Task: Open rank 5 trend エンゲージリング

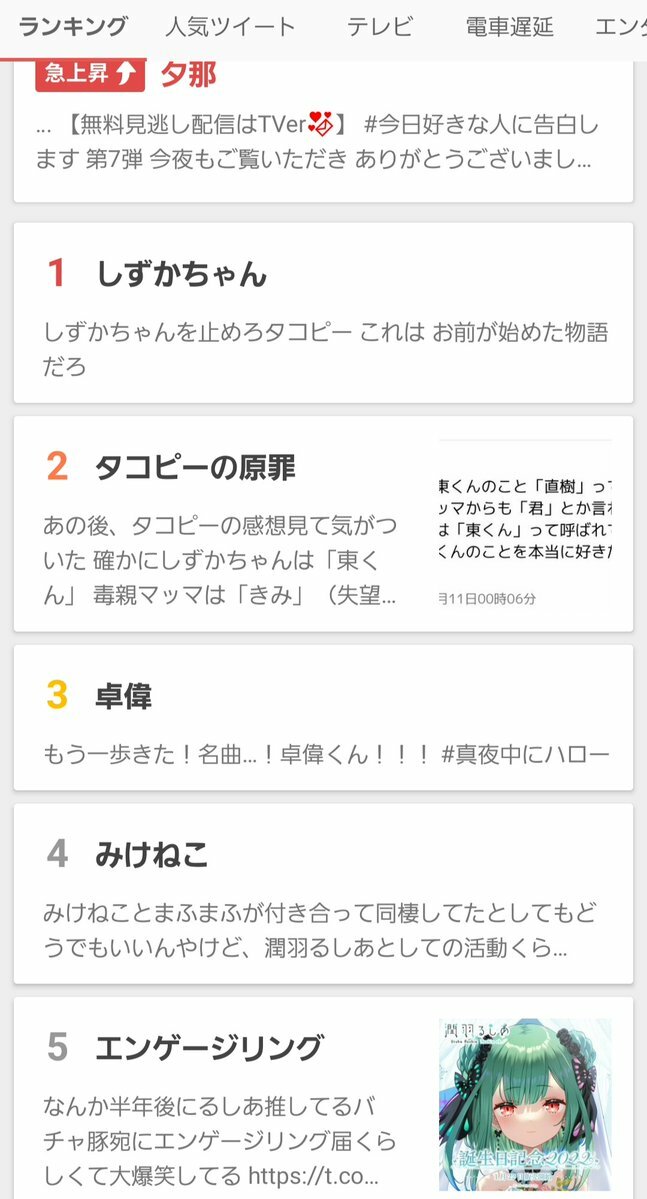Action: tap(323, 1095)
